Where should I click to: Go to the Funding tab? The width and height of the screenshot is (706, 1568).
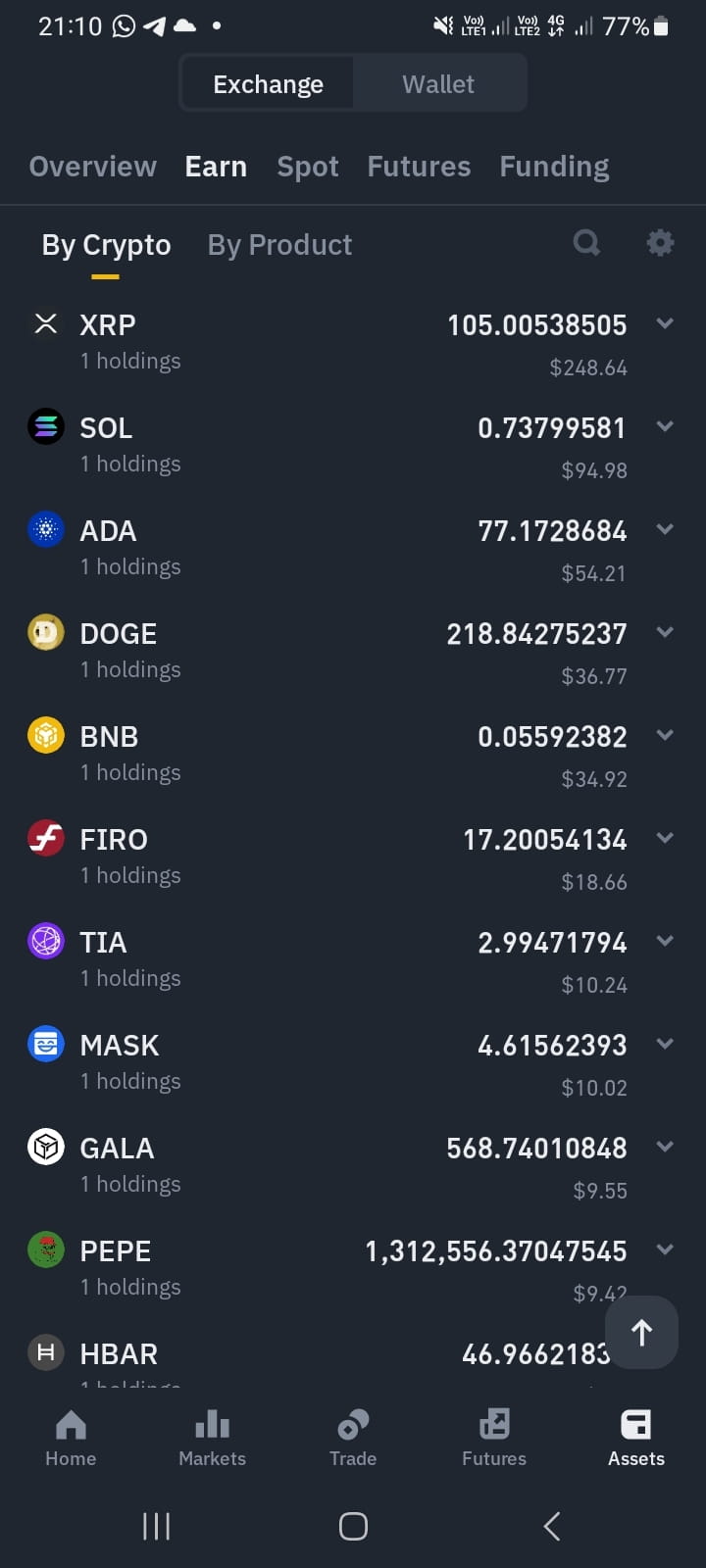click(x=554, y=167)
